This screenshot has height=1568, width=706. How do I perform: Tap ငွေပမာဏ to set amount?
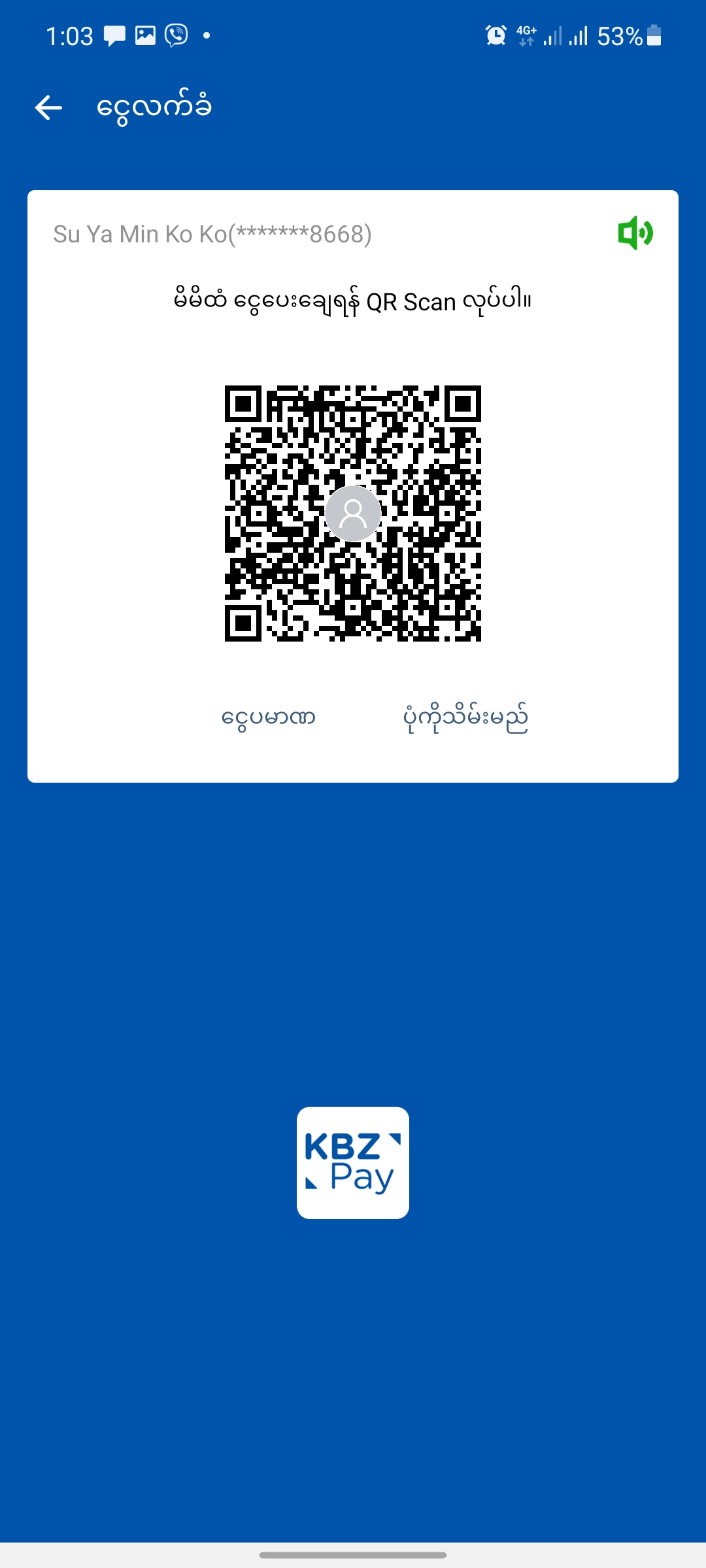click(268, 718)
